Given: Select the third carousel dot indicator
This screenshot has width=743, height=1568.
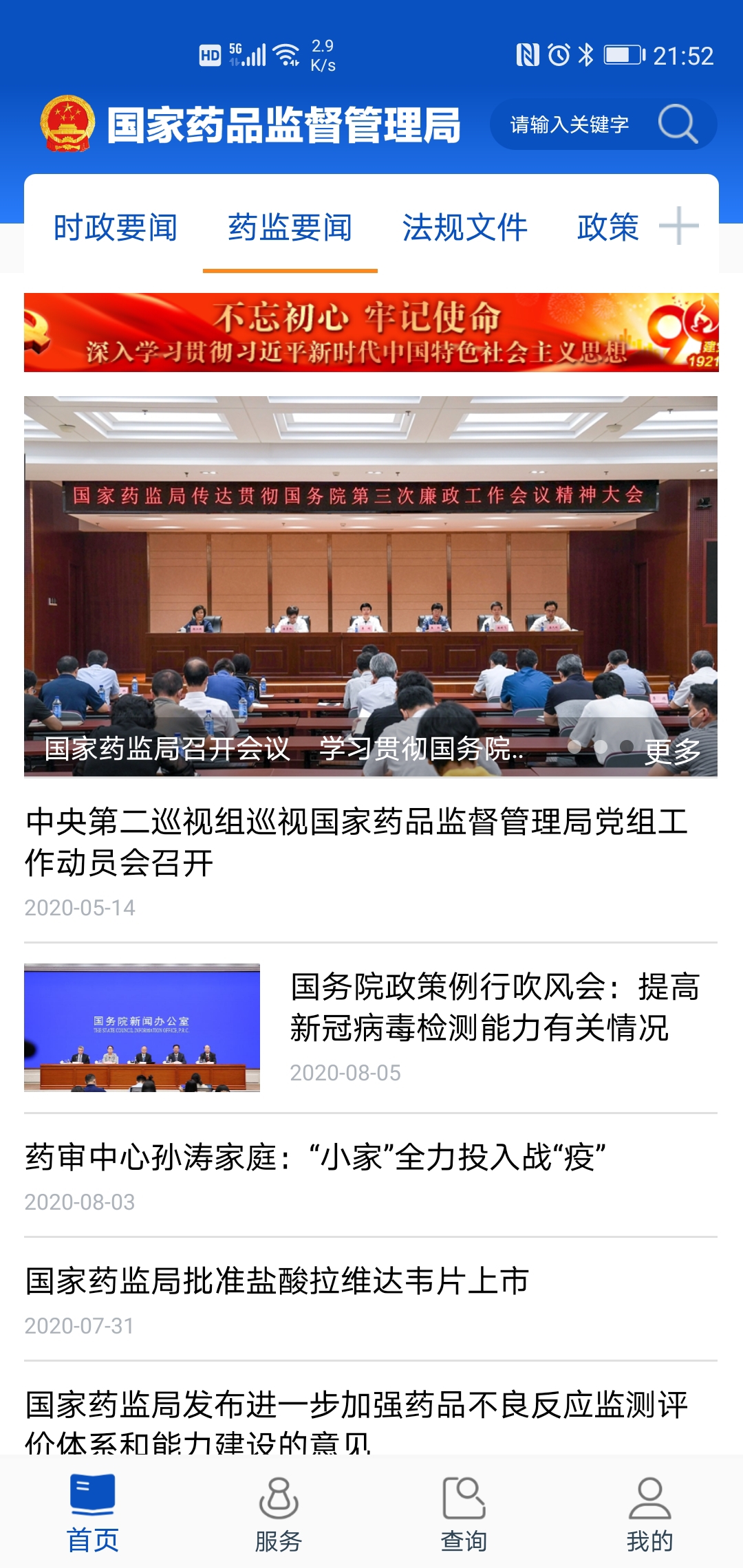Looking at the screenshot, I should pos(627,746).
